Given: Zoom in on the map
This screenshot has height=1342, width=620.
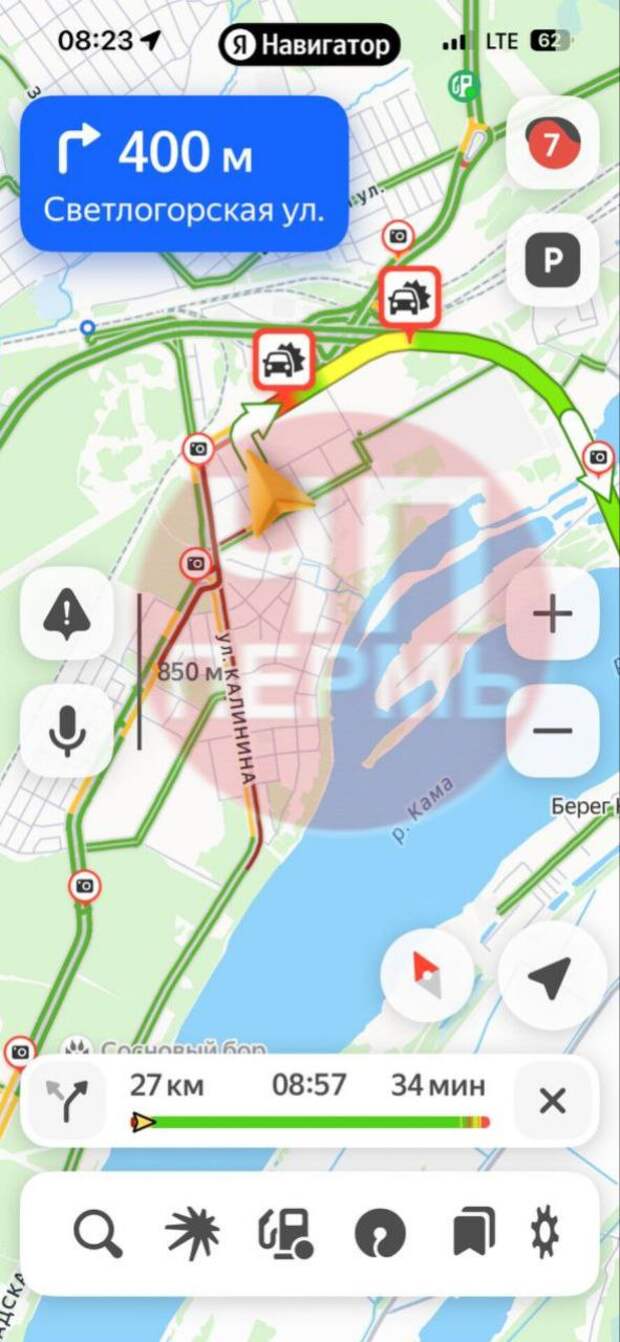Looking at the screenshot, I should point(552,614).
